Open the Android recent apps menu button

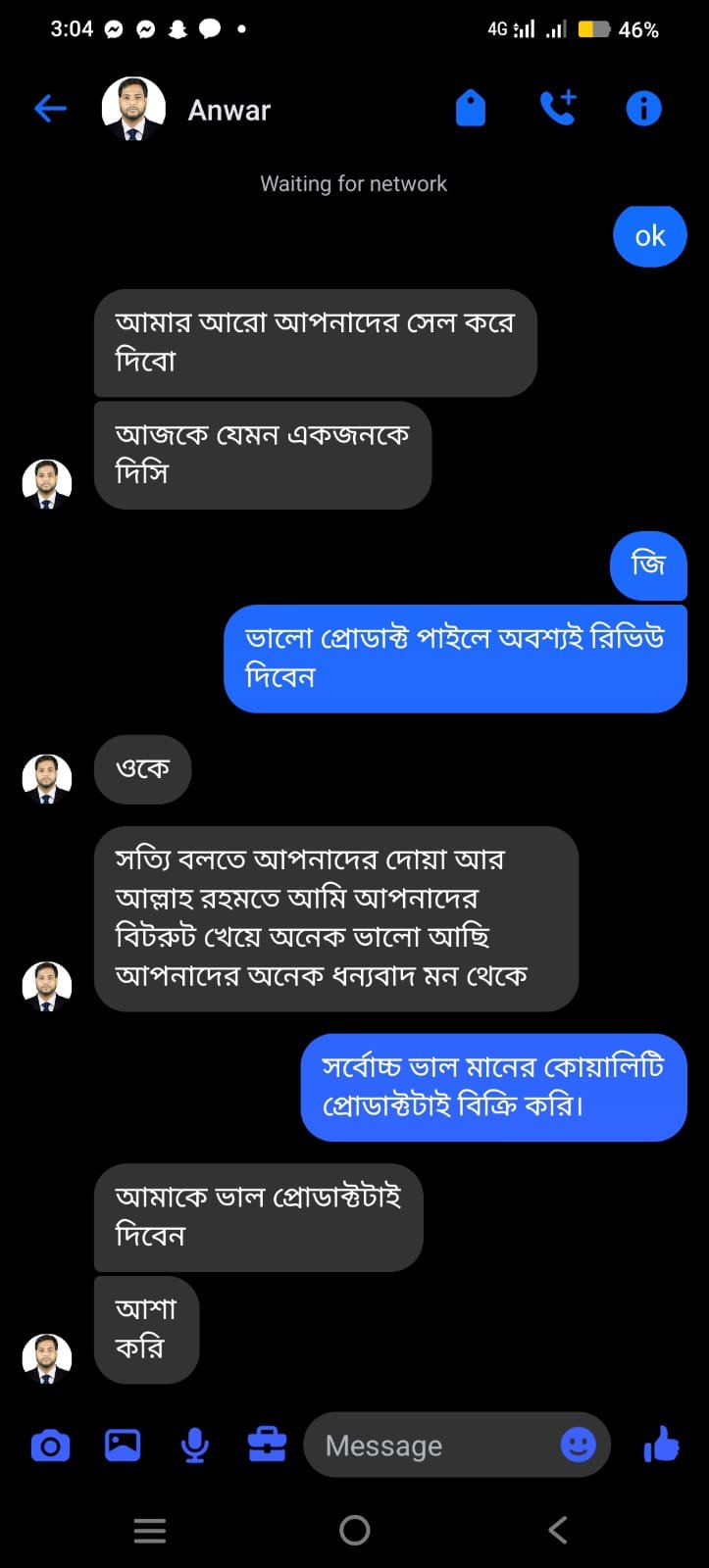[149, 1529]
